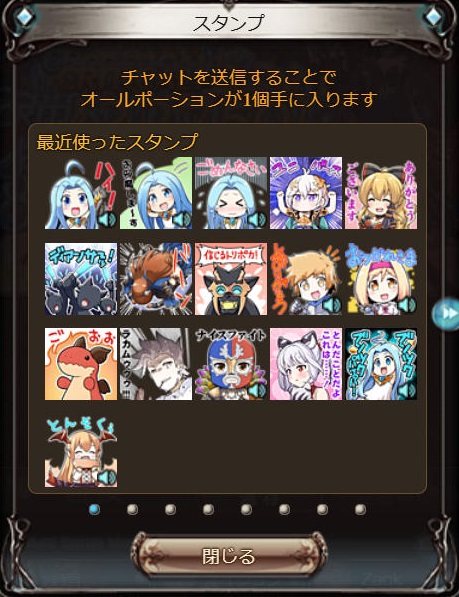Pick the winged girl crying stamp

[x=81, y=451]
